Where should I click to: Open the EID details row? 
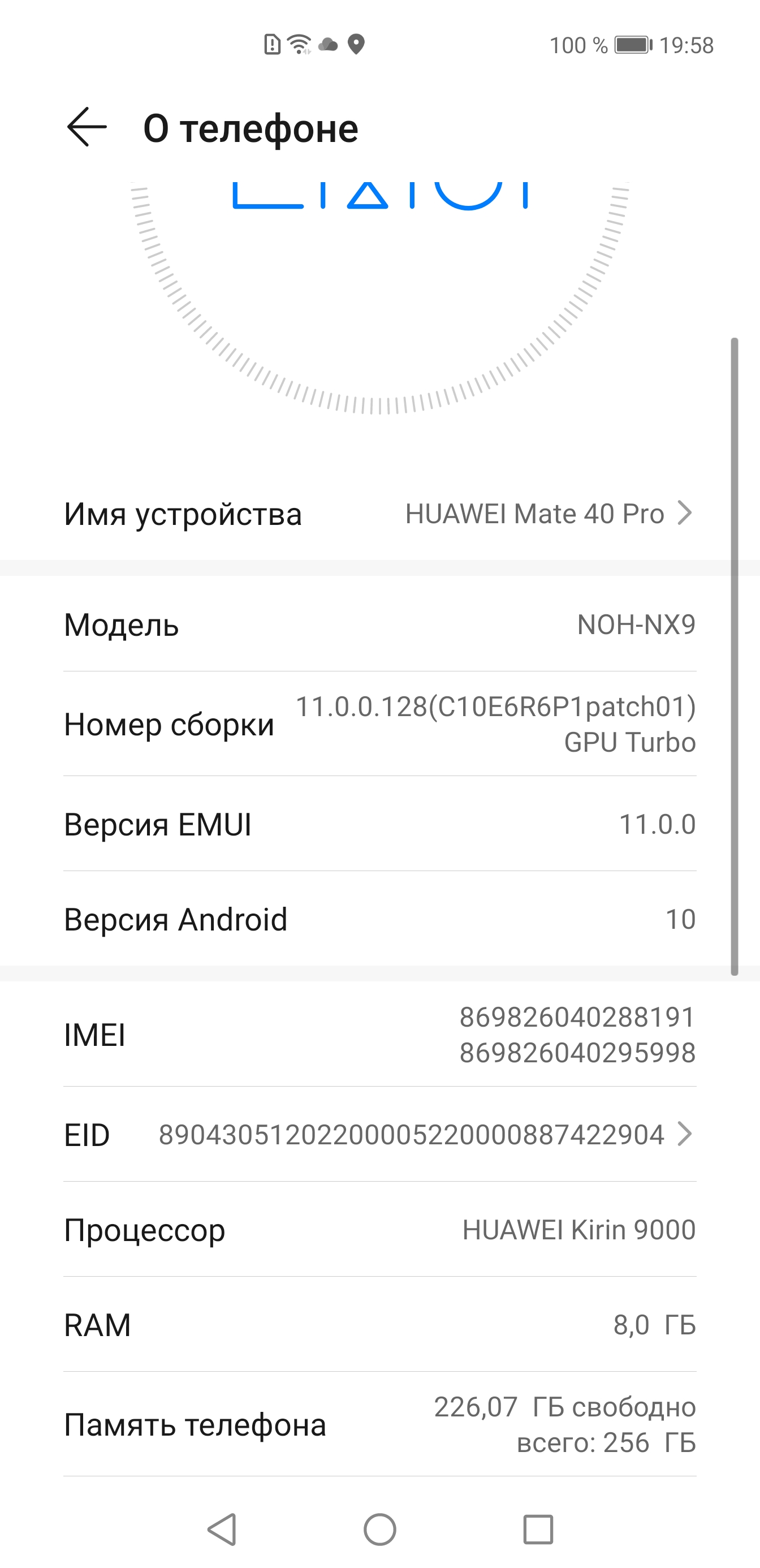378,1135
